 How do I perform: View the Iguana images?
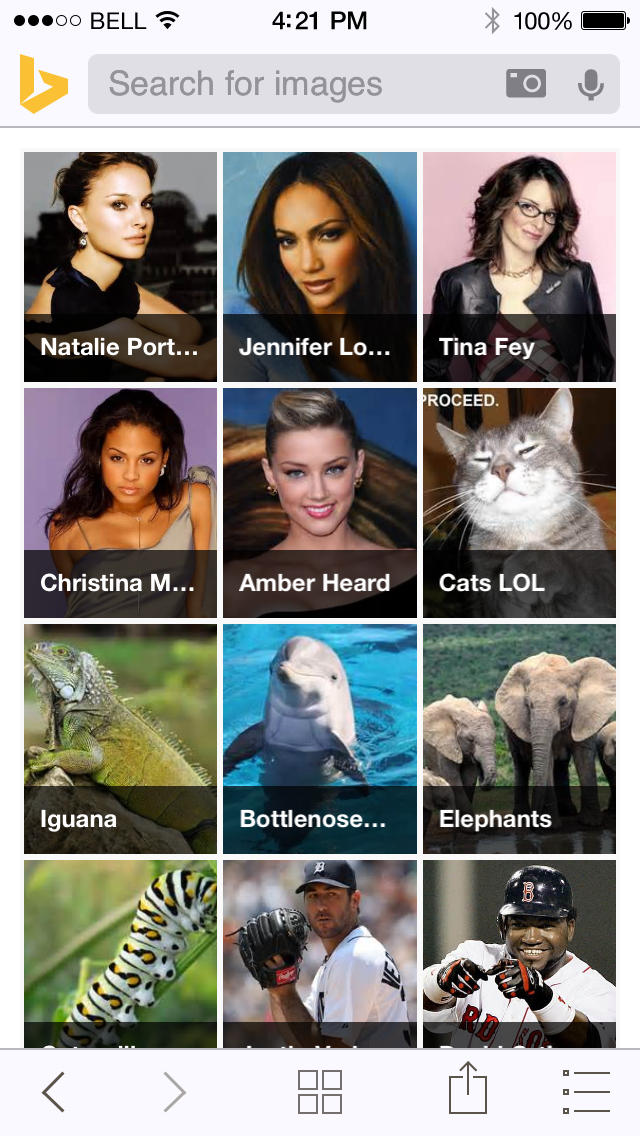(120, 738)
